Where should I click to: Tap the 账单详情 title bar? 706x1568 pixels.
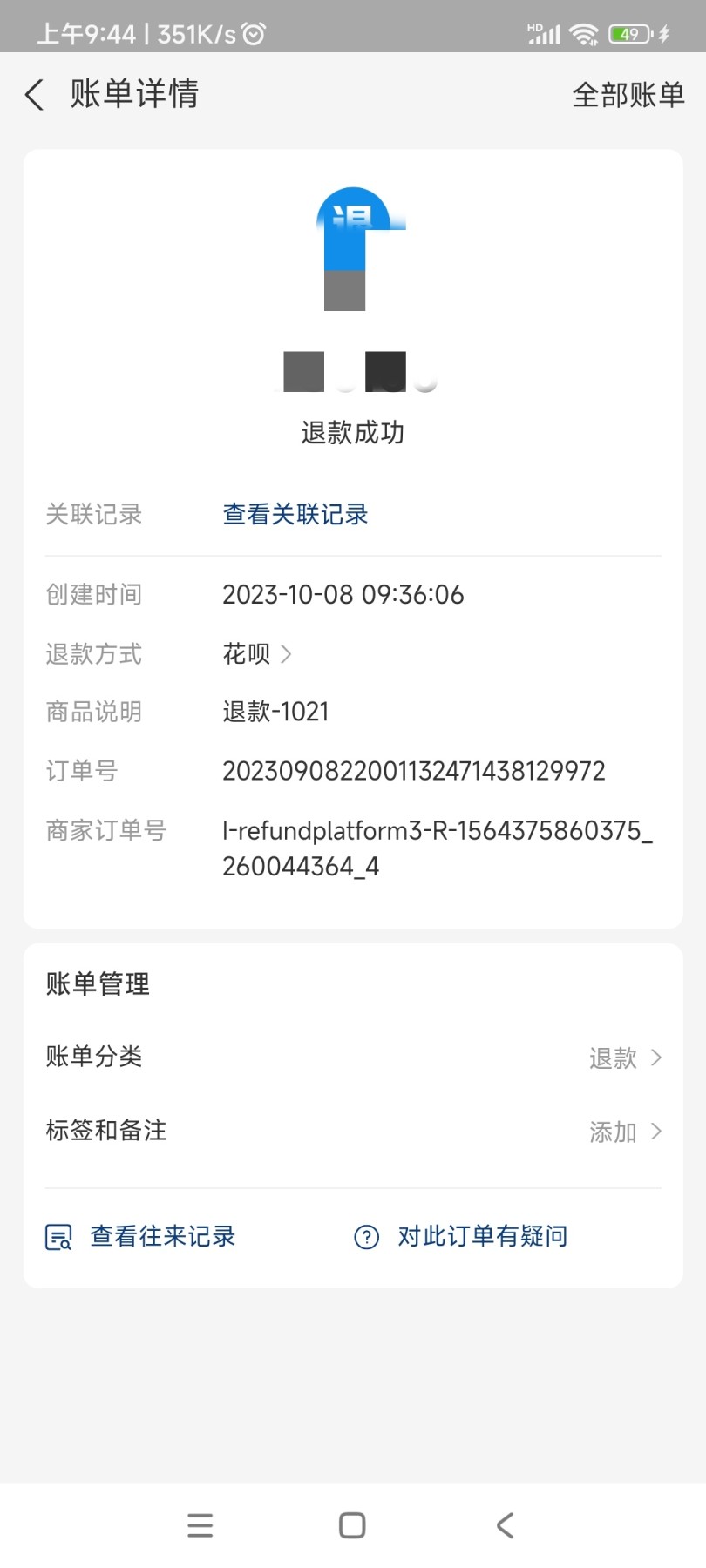pos(135,94)
